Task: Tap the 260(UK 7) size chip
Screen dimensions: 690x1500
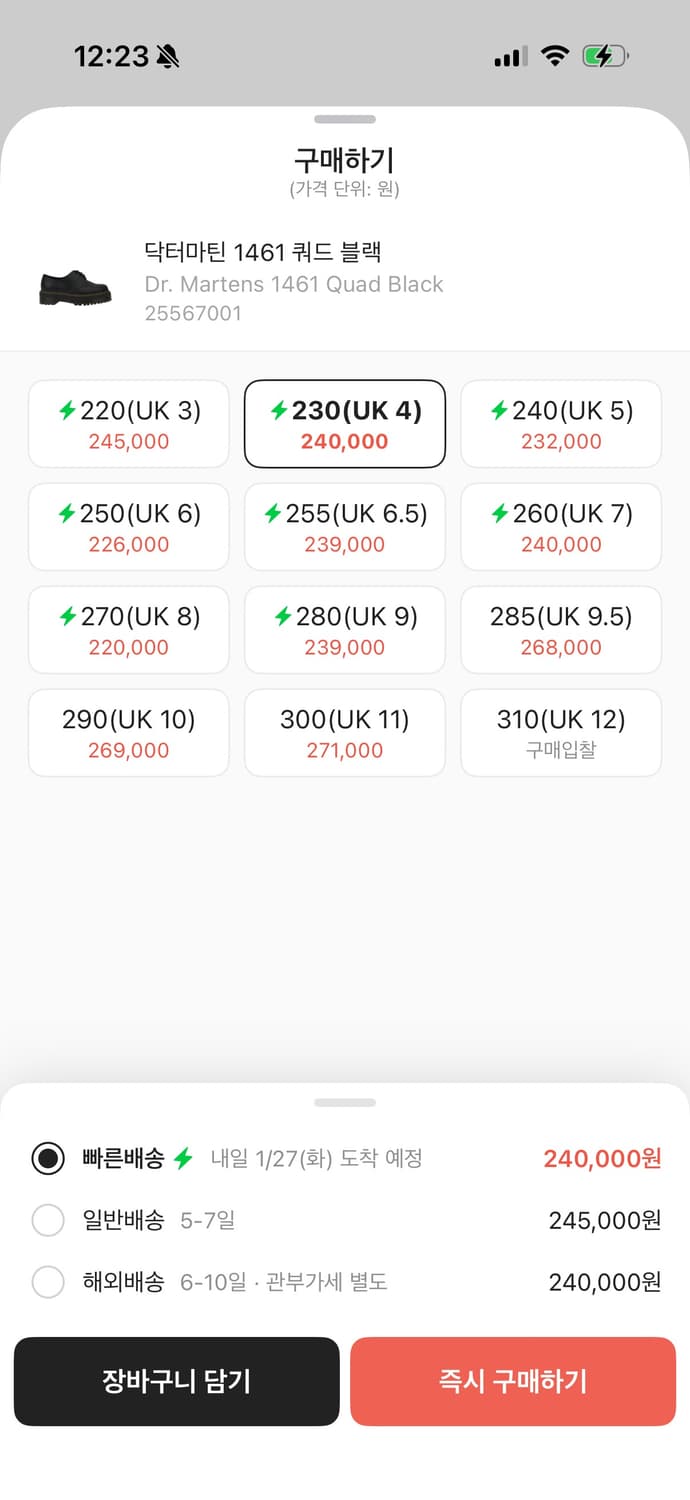Action: point(561,527)
